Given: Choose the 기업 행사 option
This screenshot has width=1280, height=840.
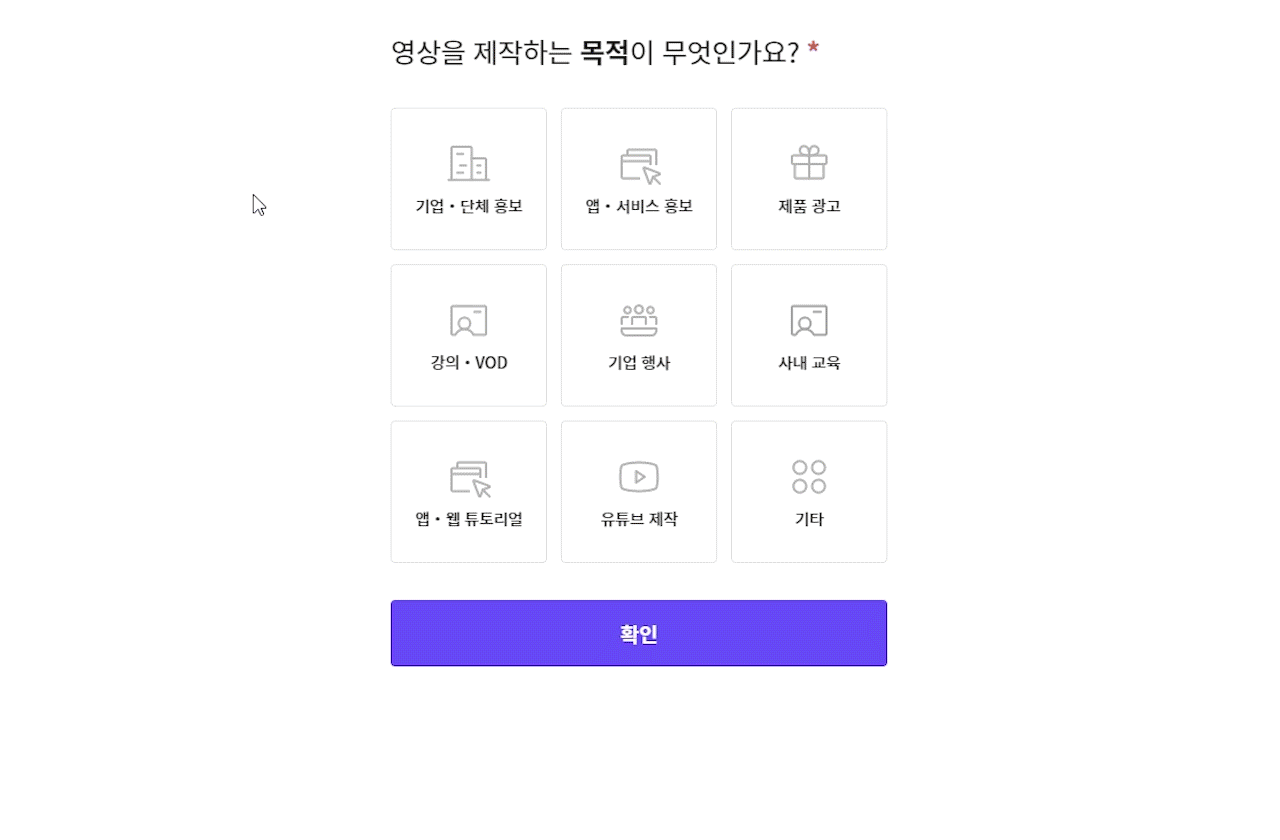Looking at the screenshot, I should pyautogui.click(x=638, y=335).
